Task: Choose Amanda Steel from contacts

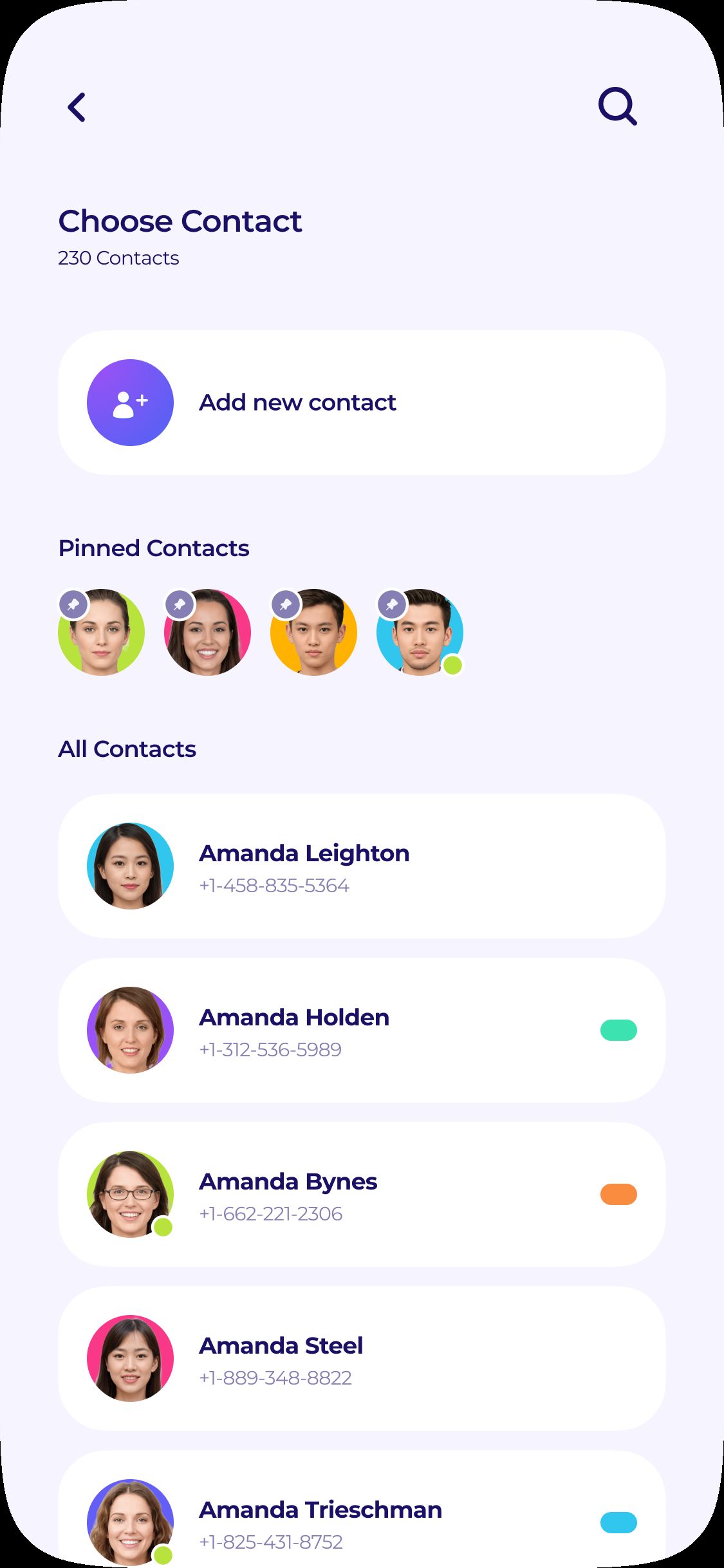Action: click(x=362, y=1359)
